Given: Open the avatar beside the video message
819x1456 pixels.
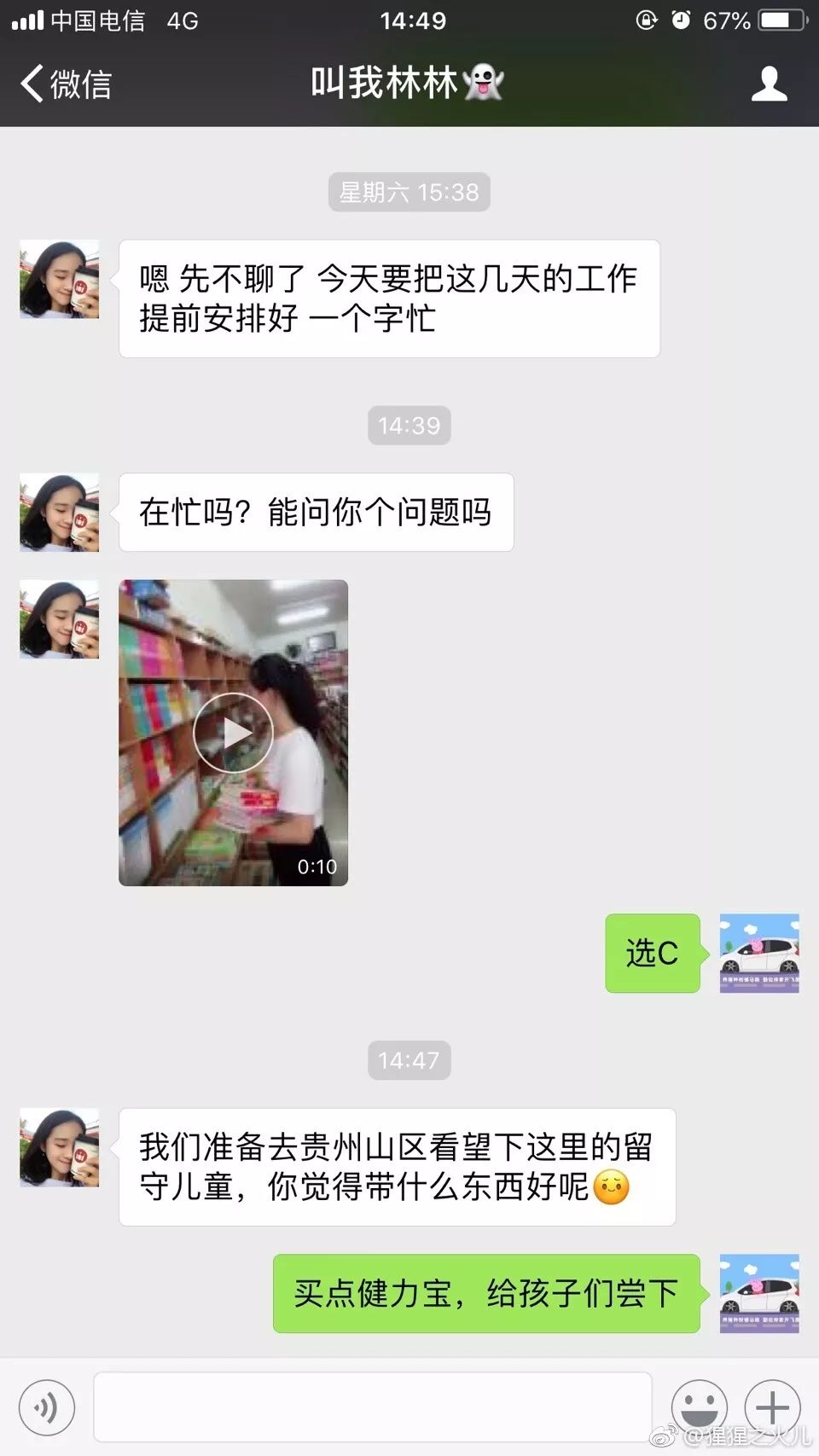Looking at the screenshot, I should (58, 620).
